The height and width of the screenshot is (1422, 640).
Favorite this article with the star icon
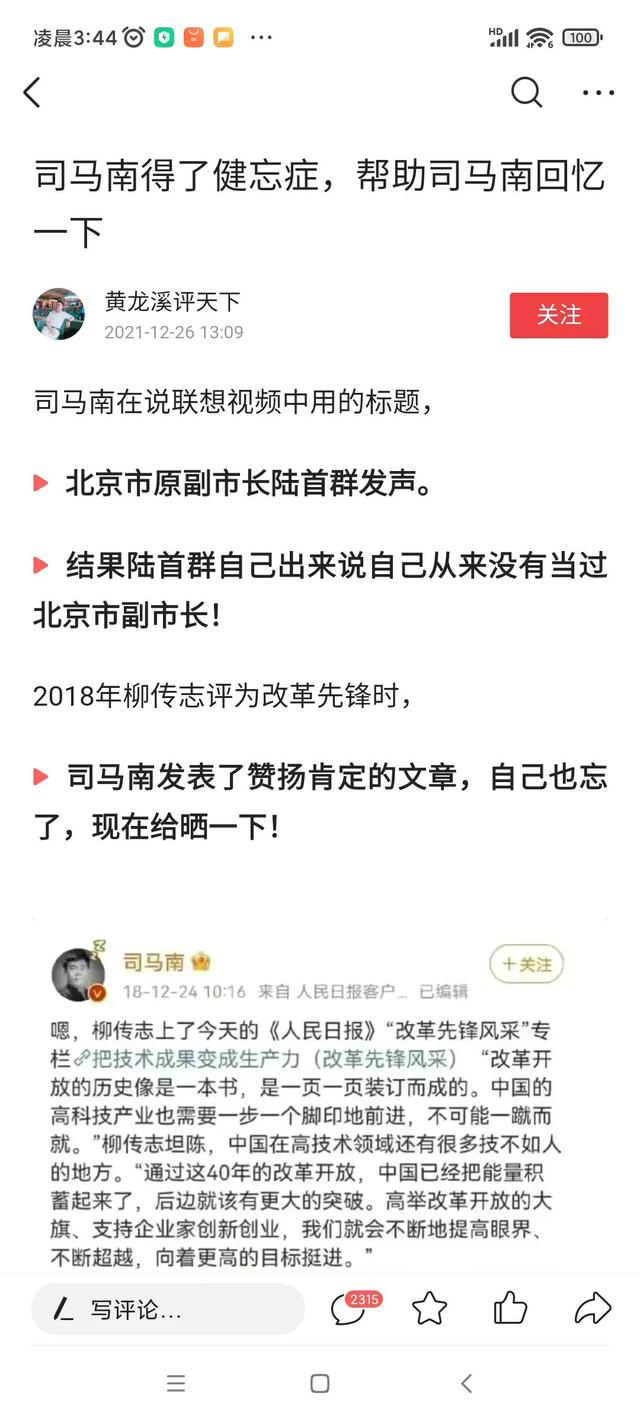click(430, 1309)
